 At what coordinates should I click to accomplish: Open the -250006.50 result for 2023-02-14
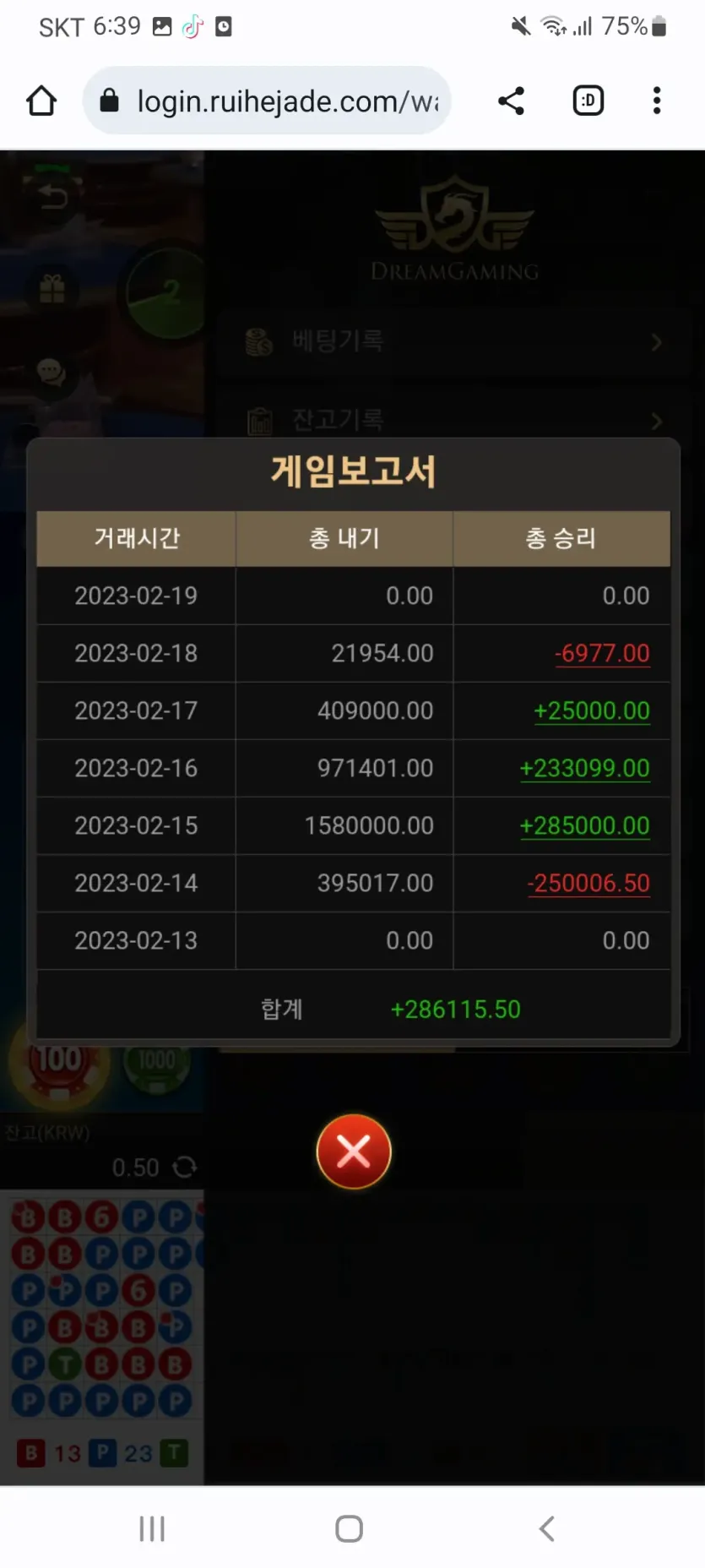point(588,883)
